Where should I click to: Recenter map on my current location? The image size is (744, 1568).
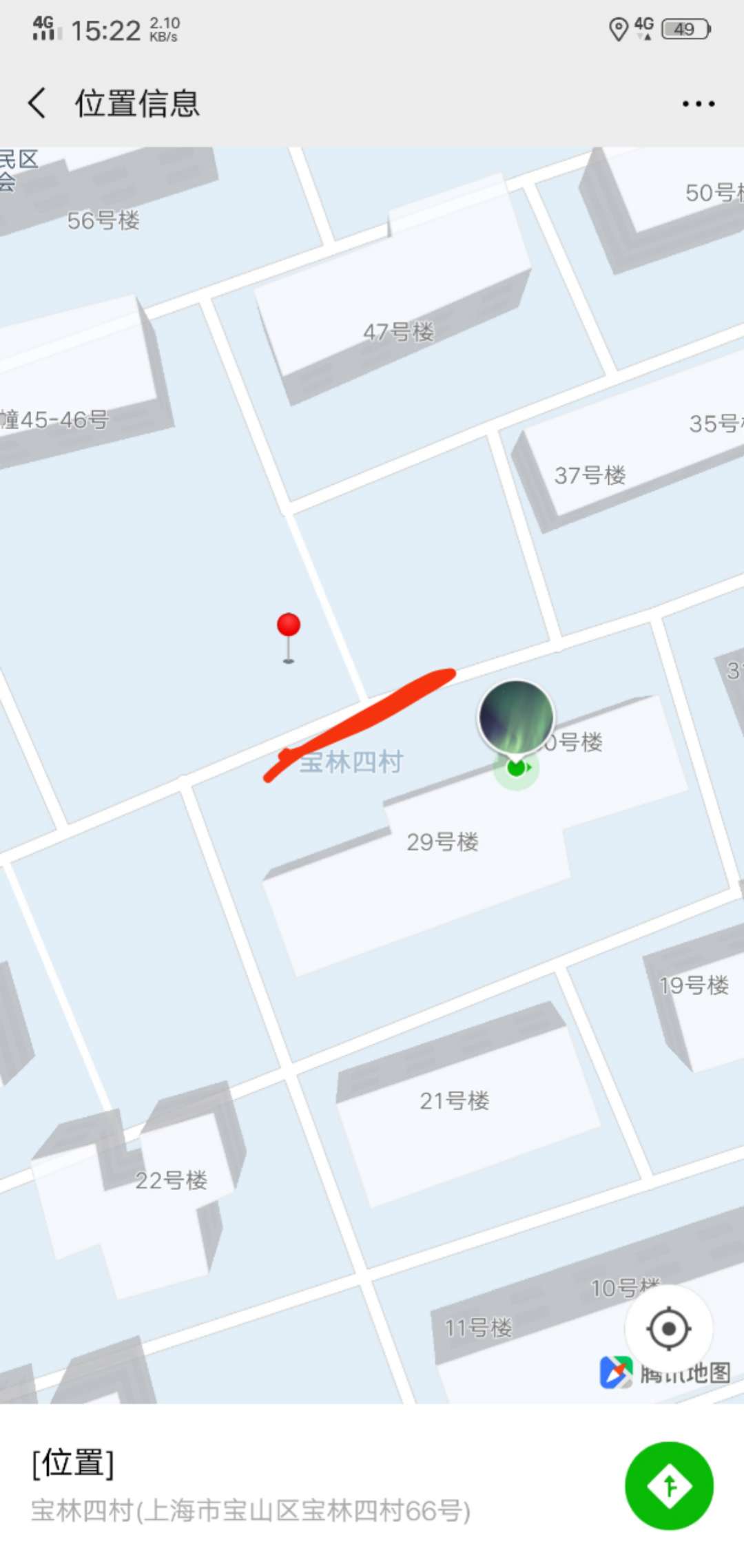coord(668,1328)
